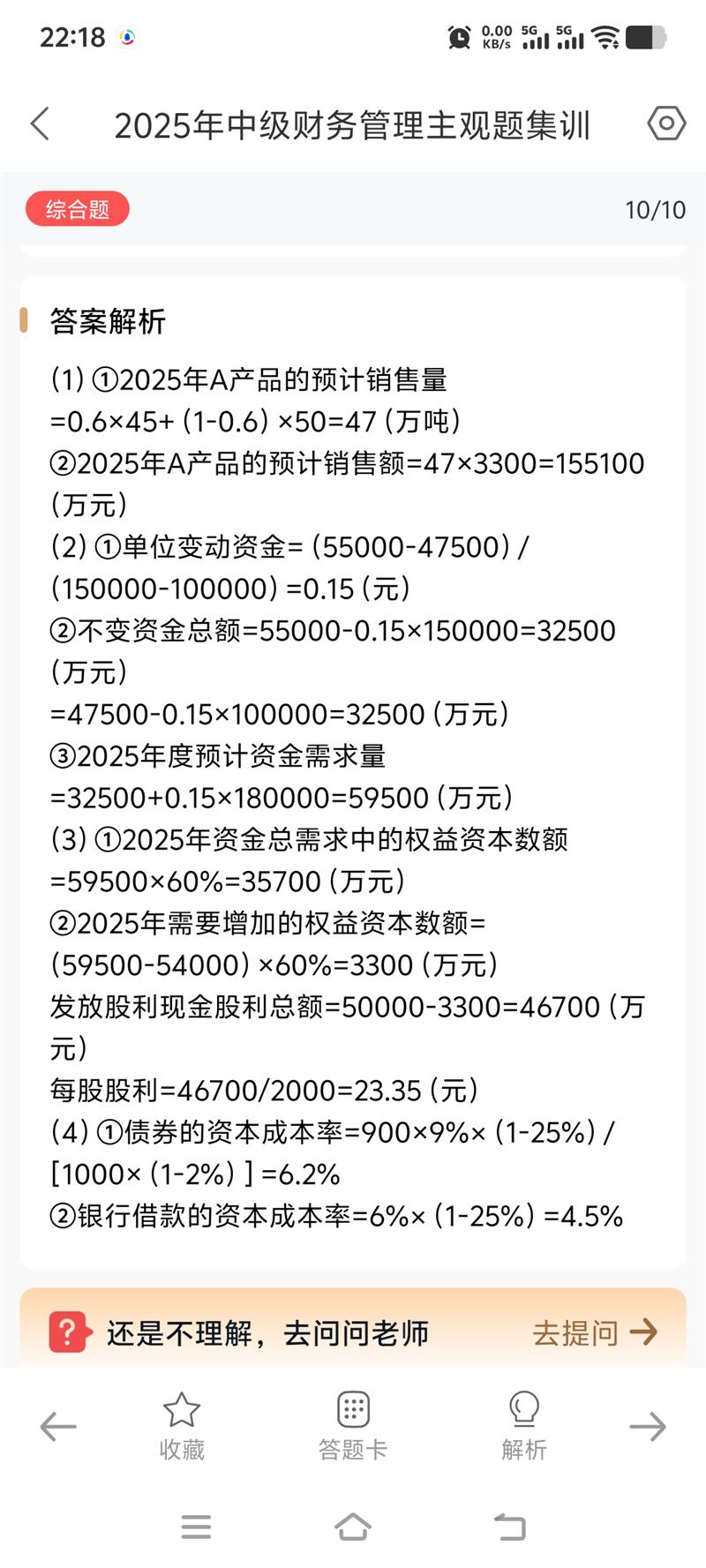This screenshot has width=706, height=1568.
Task: Open the 答题卡 answer sheet
Action: click(x=353, y=1426)
